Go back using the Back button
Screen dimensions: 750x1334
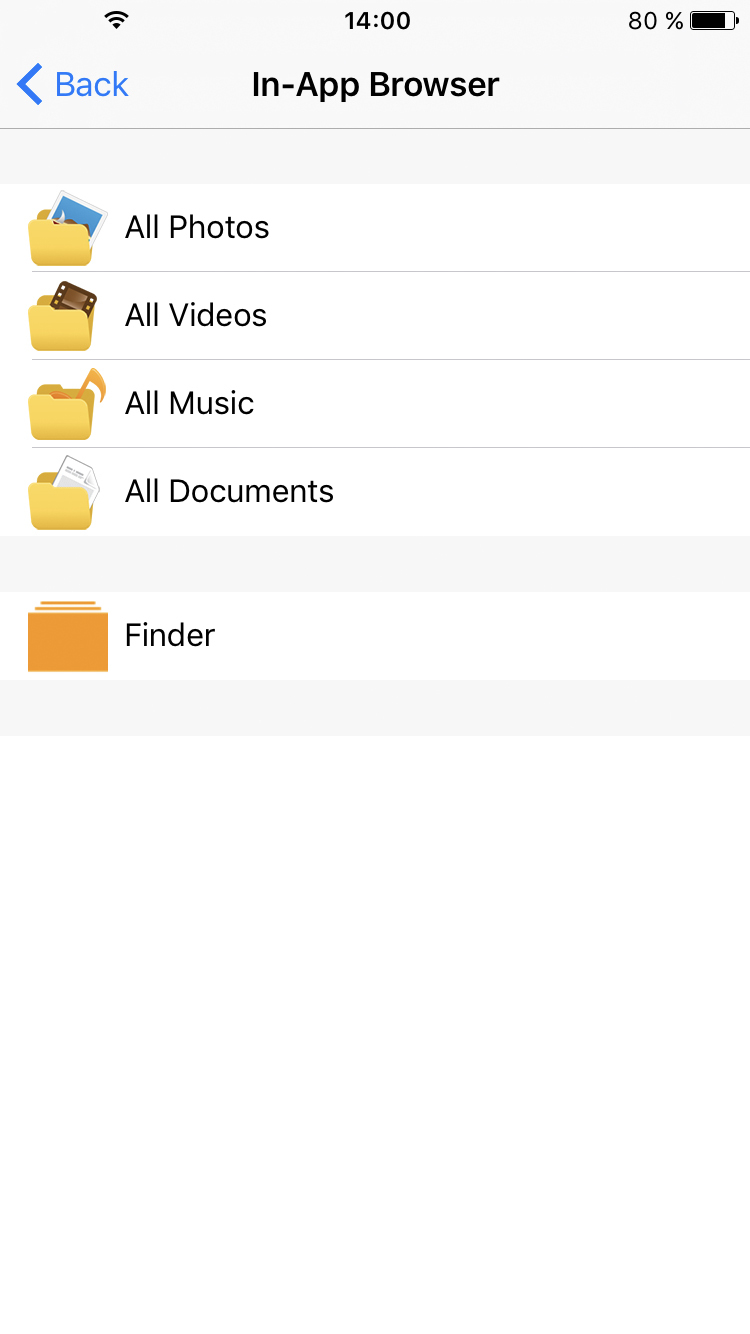74,85
